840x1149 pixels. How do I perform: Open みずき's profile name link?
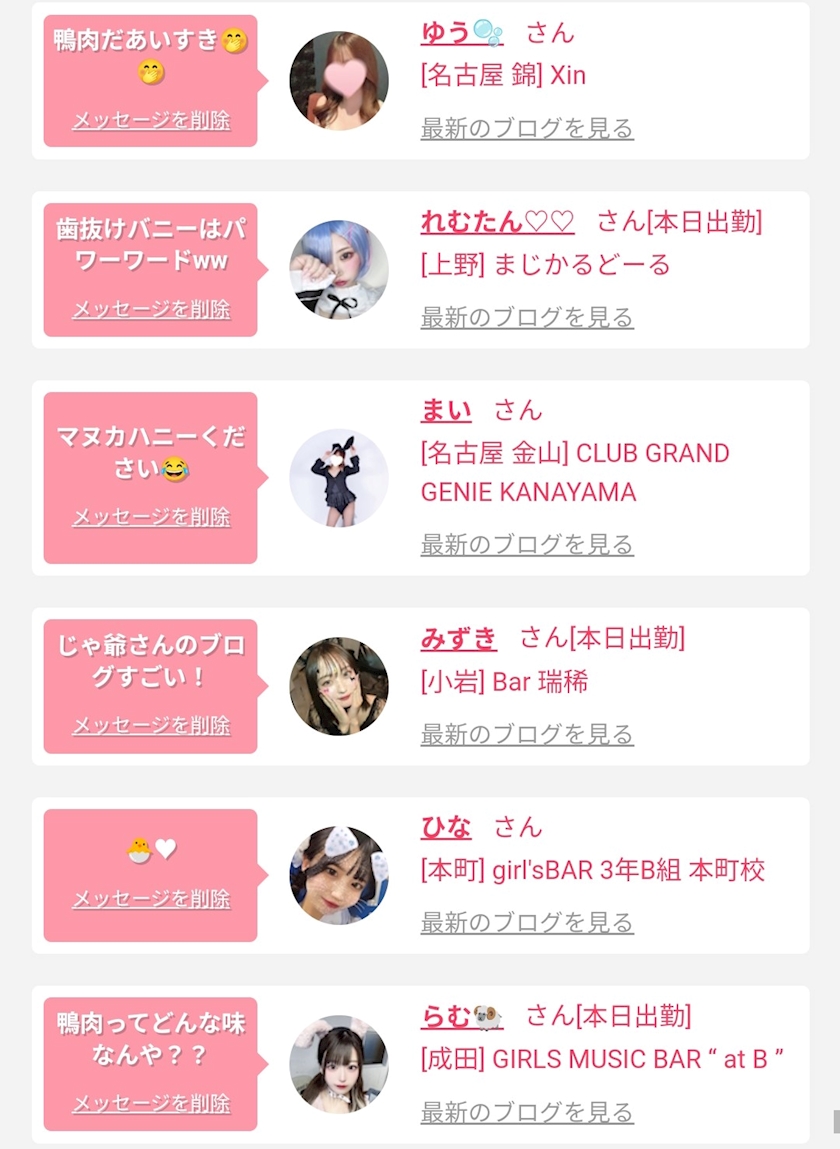click(458, 638)
